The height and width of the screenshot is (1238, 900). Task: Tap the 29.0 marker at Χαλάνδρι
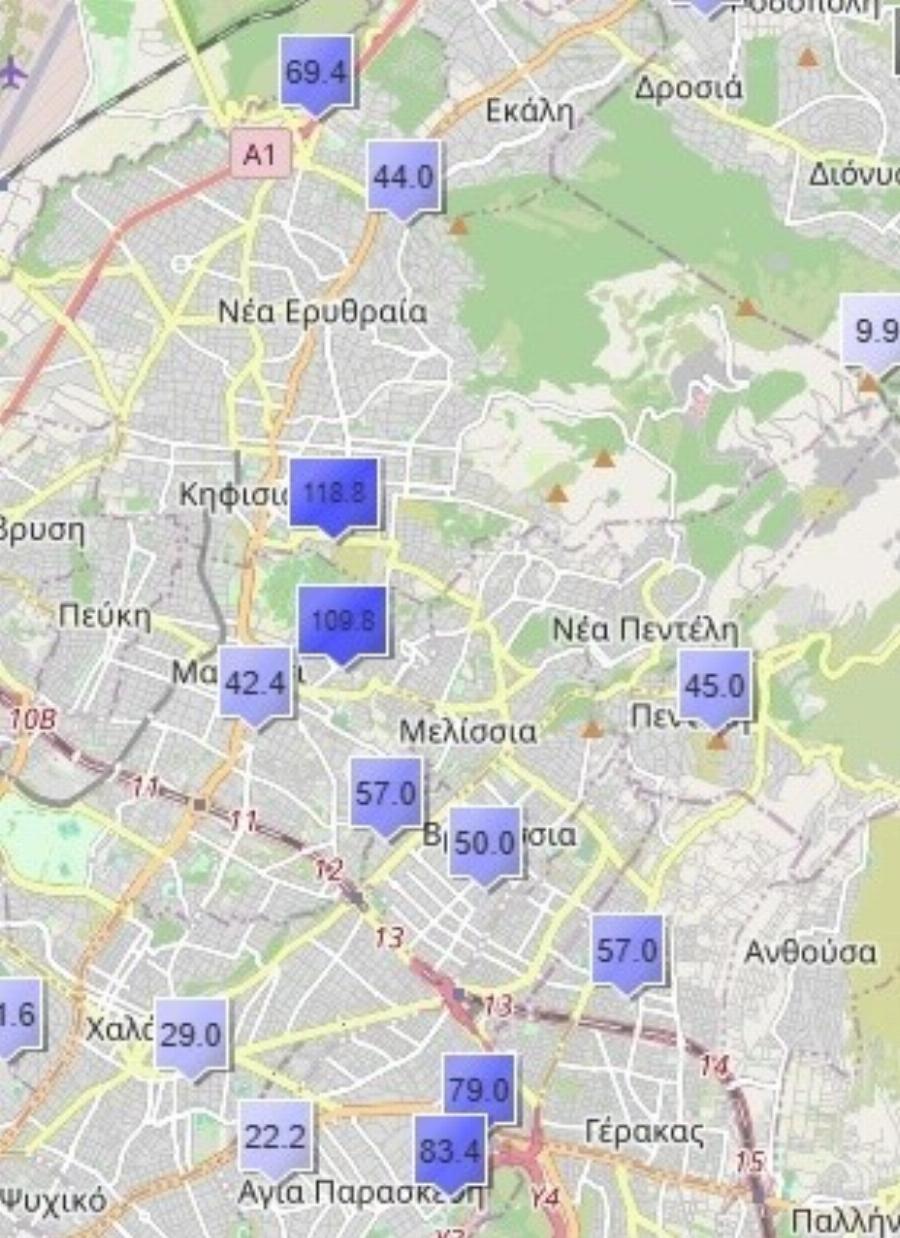[191, 1035]
